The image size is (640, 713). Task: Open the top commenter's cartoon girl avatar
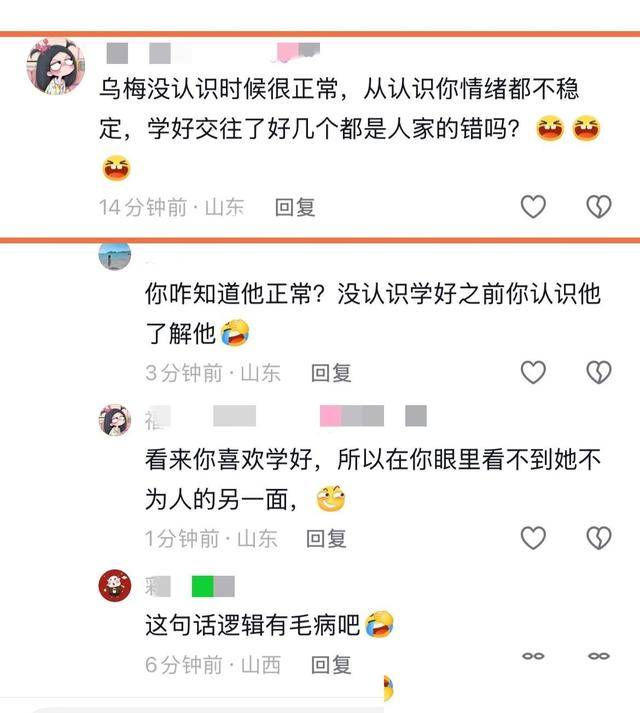coord(55,66)
